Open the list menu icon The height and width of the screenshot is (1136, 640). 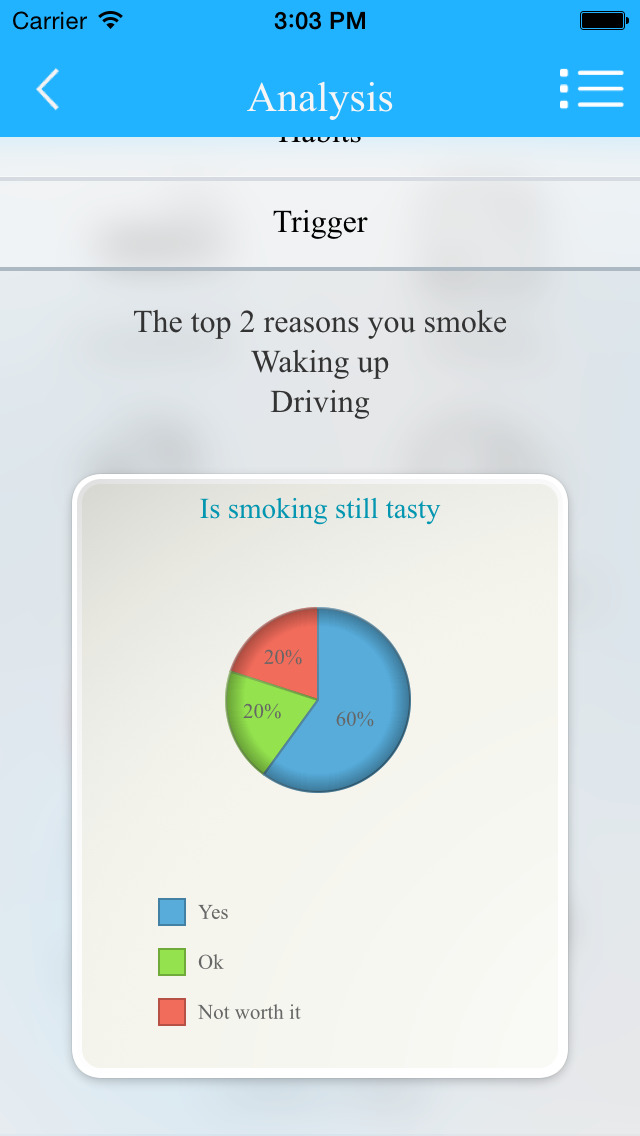point(591,89)
